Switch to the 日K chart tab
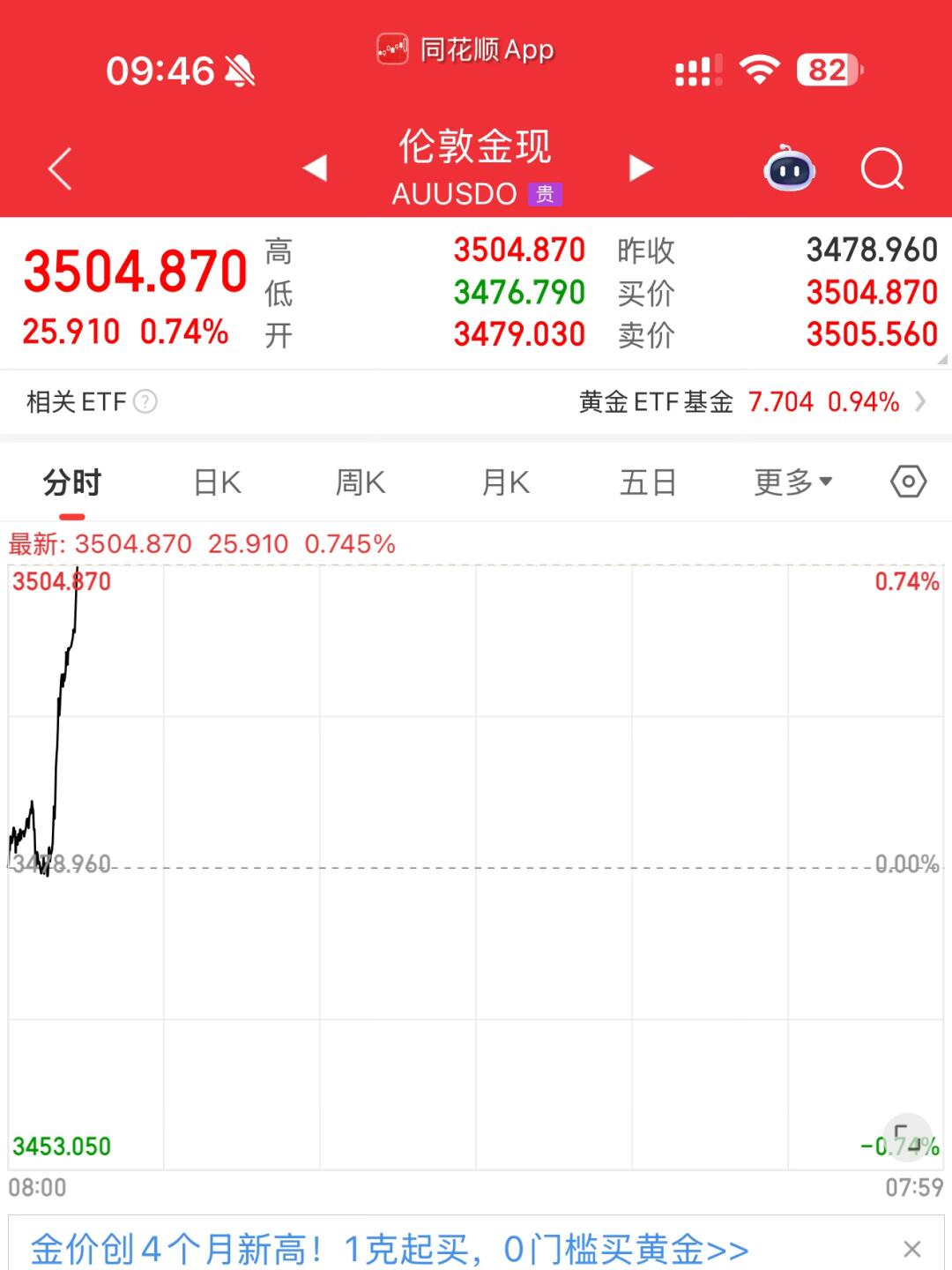The width and height of the screenshot is (952, 1270). pyautogui.click(x=218, y=482)
